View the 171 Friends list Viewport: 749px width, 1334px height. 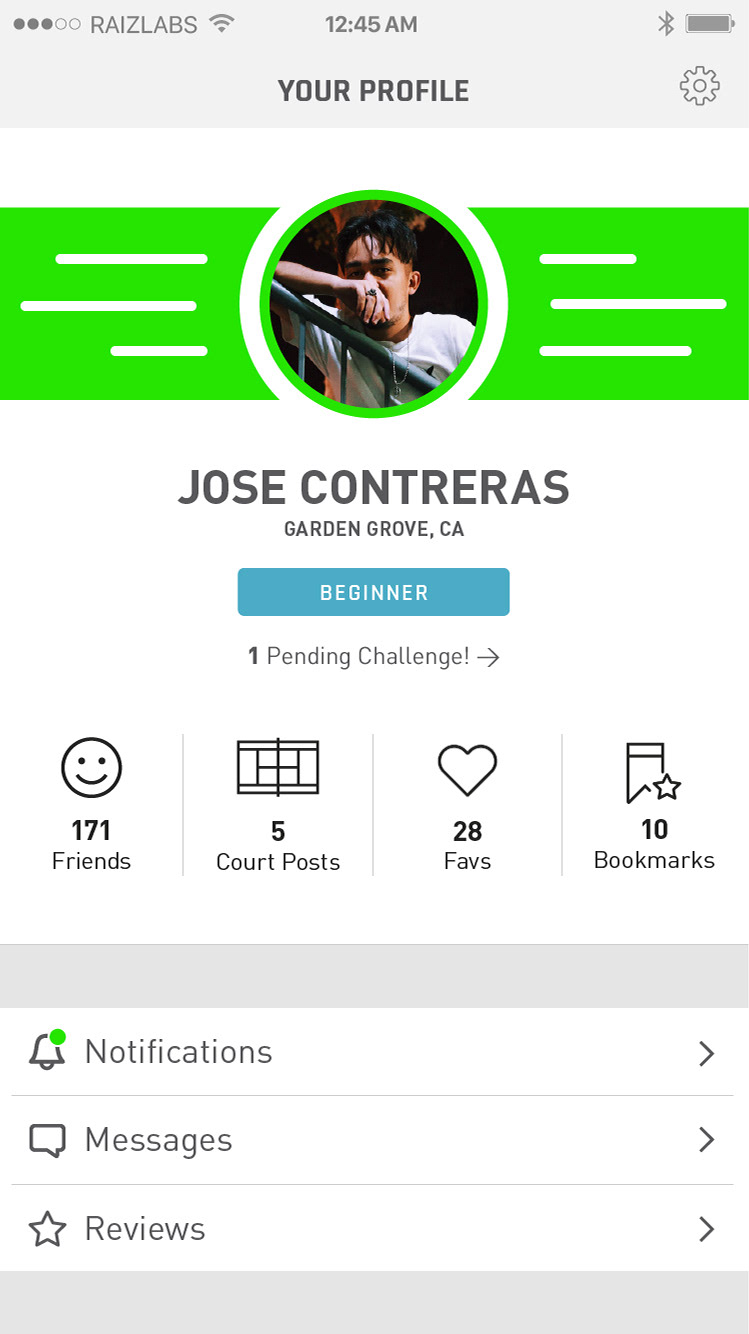[x=91, y=804]
